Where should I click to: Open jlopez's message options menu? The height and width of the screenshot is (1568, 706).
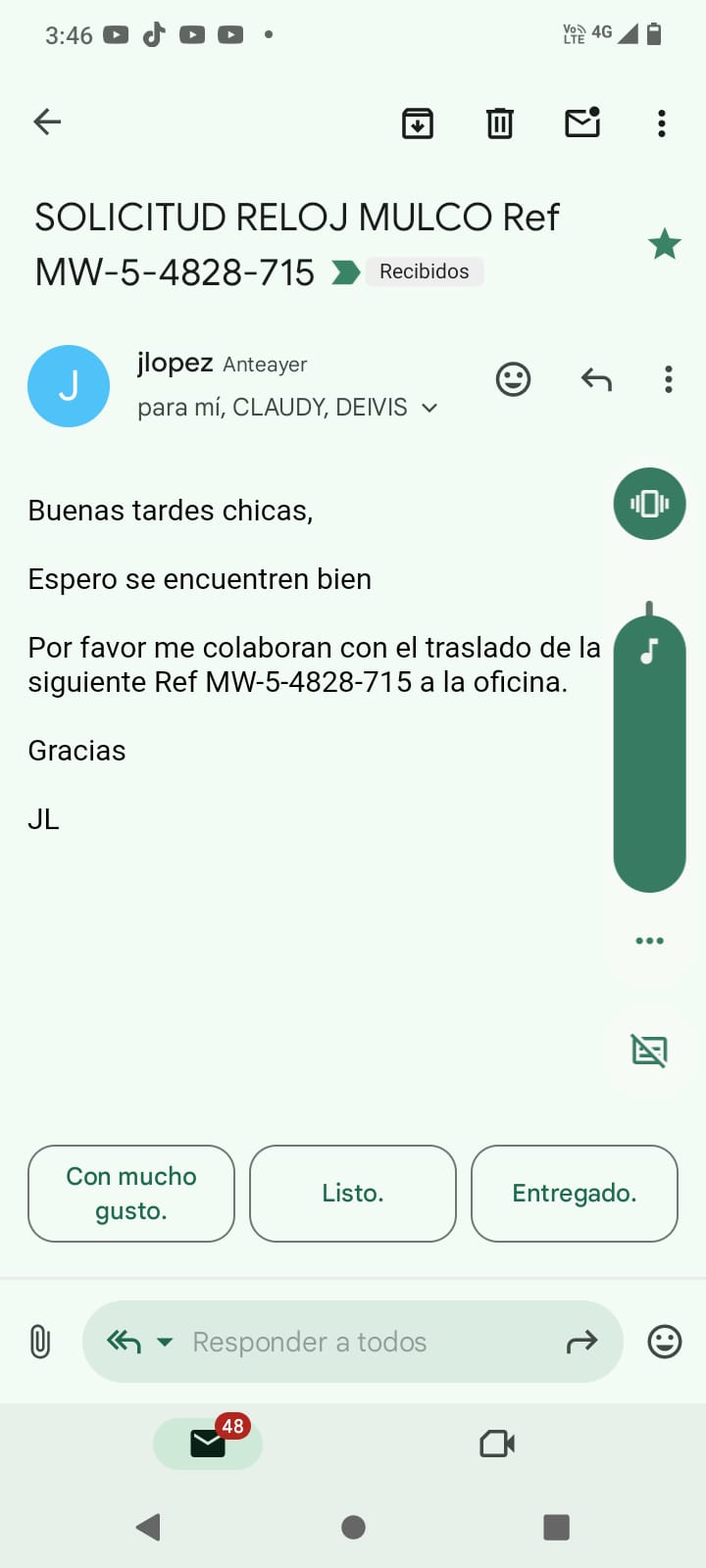click(x=669, y=379)
